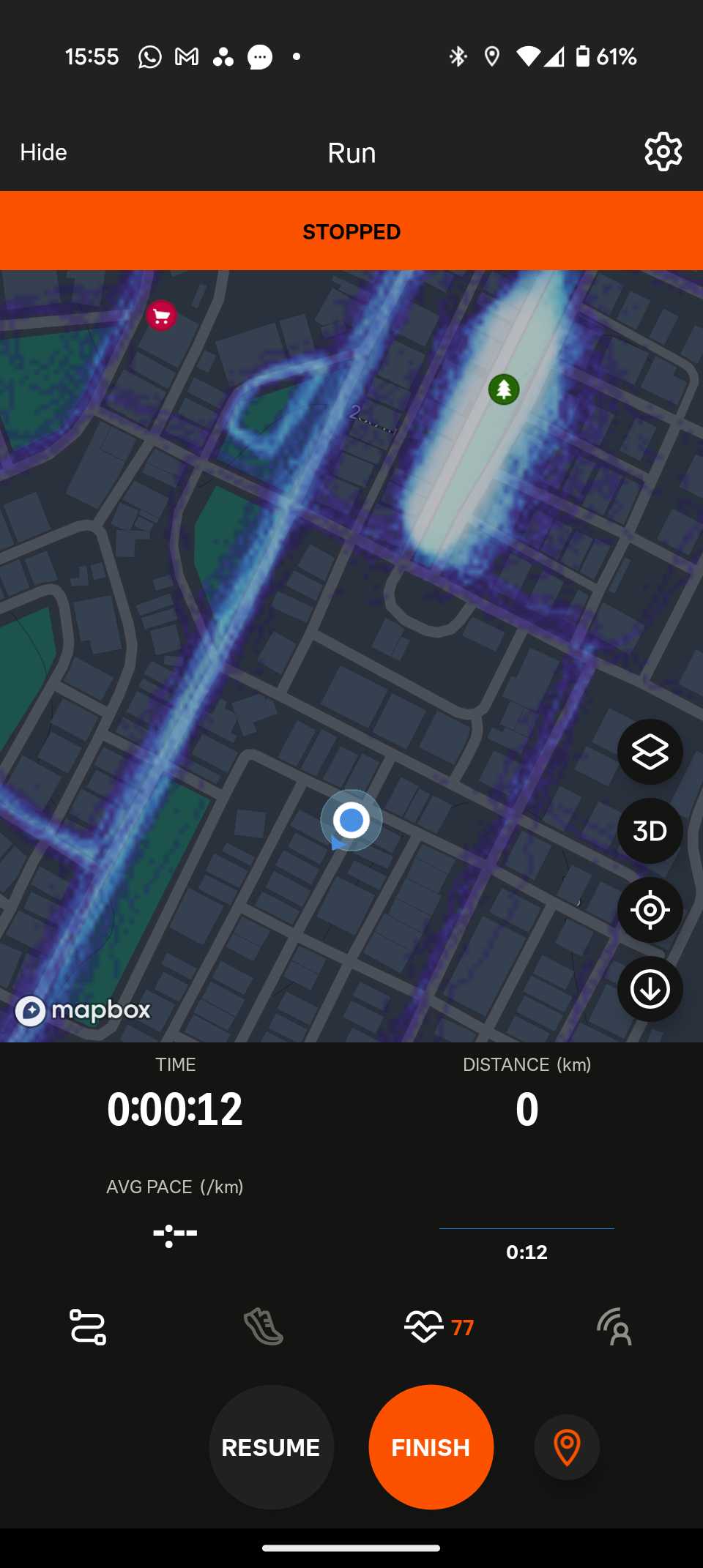
Task: Open the map layers selector
Action: [650, 752]
